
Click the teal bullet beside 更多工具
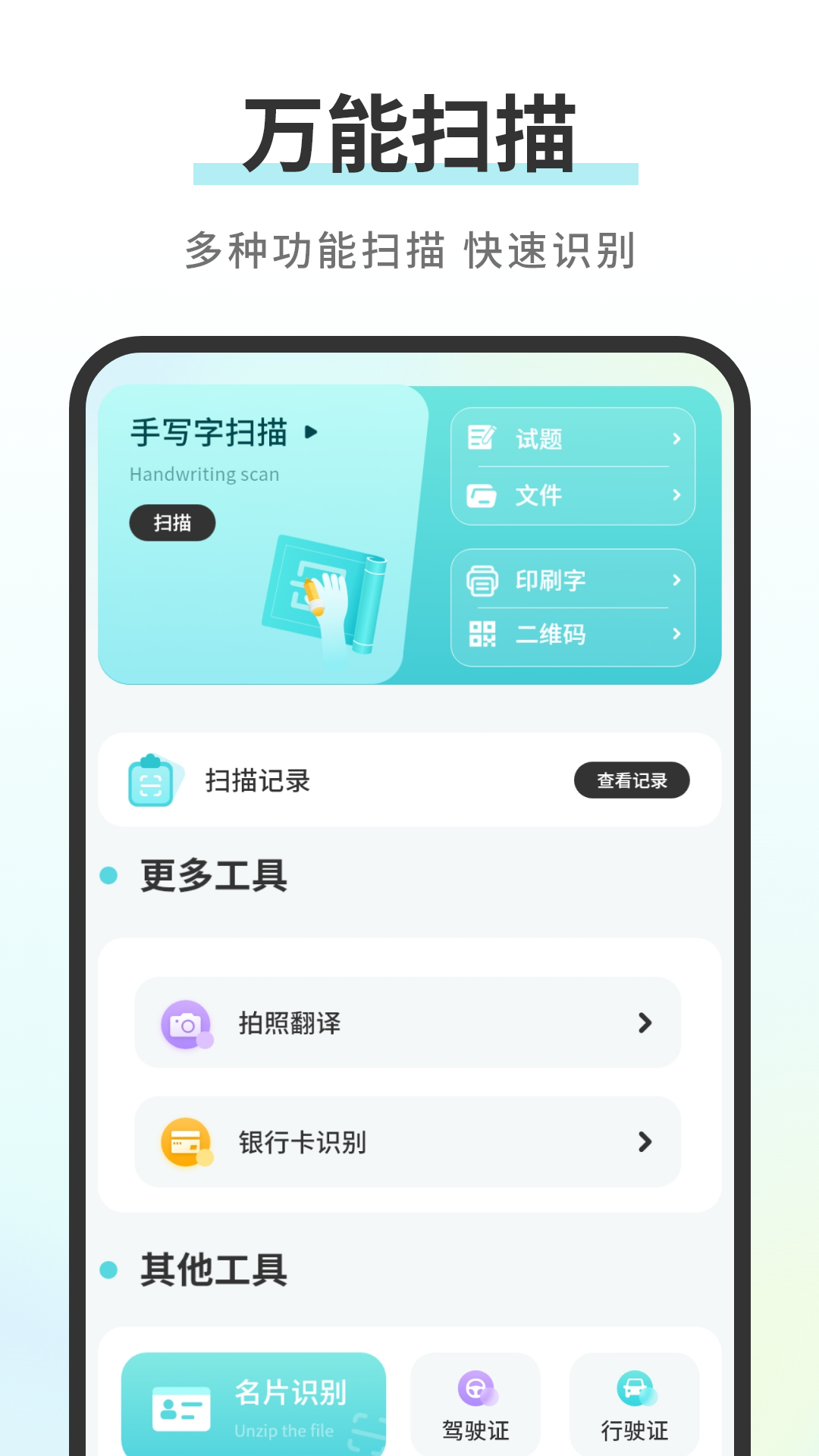click(108, 874)
